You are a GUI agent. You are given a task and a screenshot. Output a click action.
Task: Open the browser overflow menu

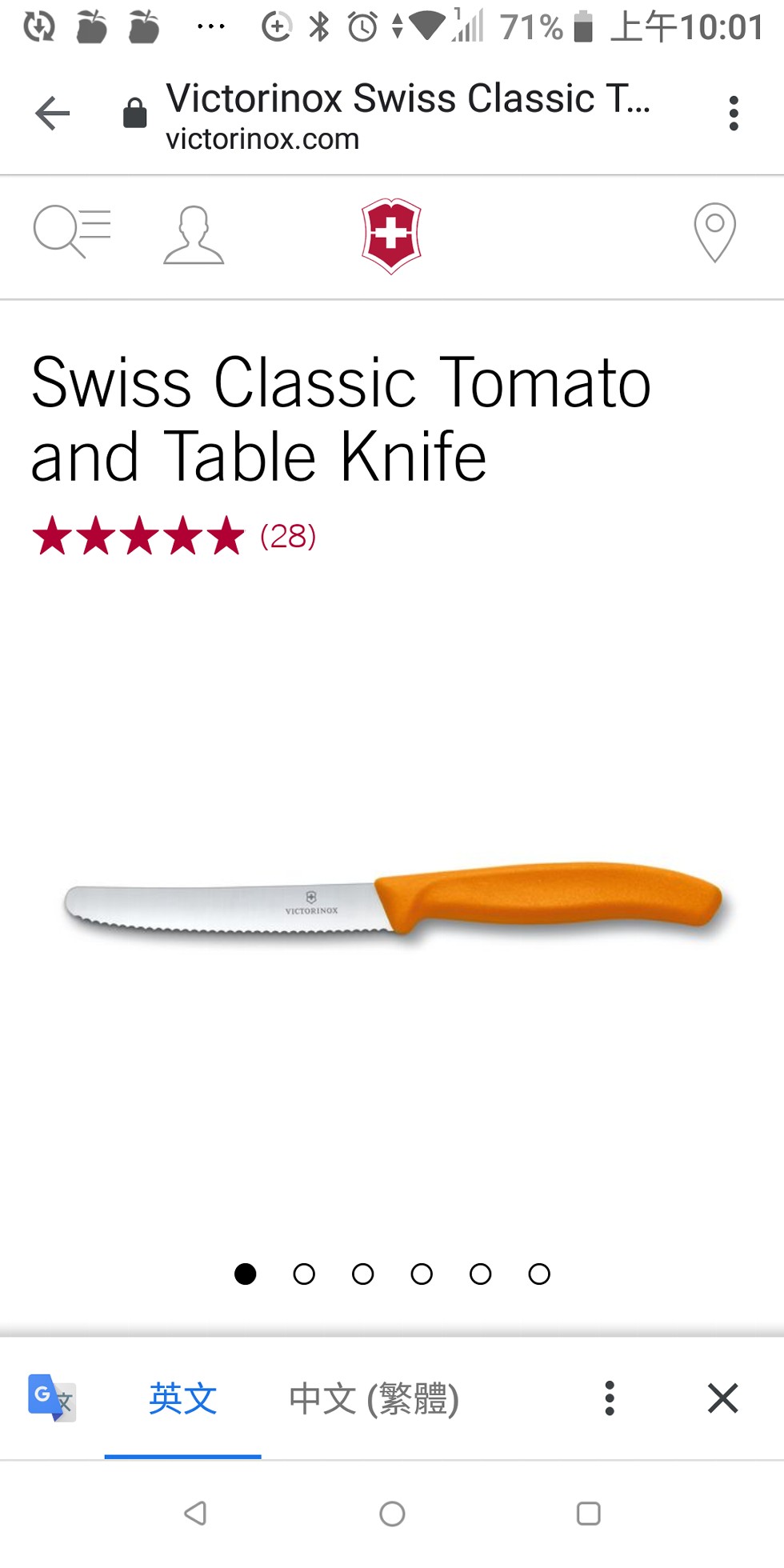coord(733,113)
